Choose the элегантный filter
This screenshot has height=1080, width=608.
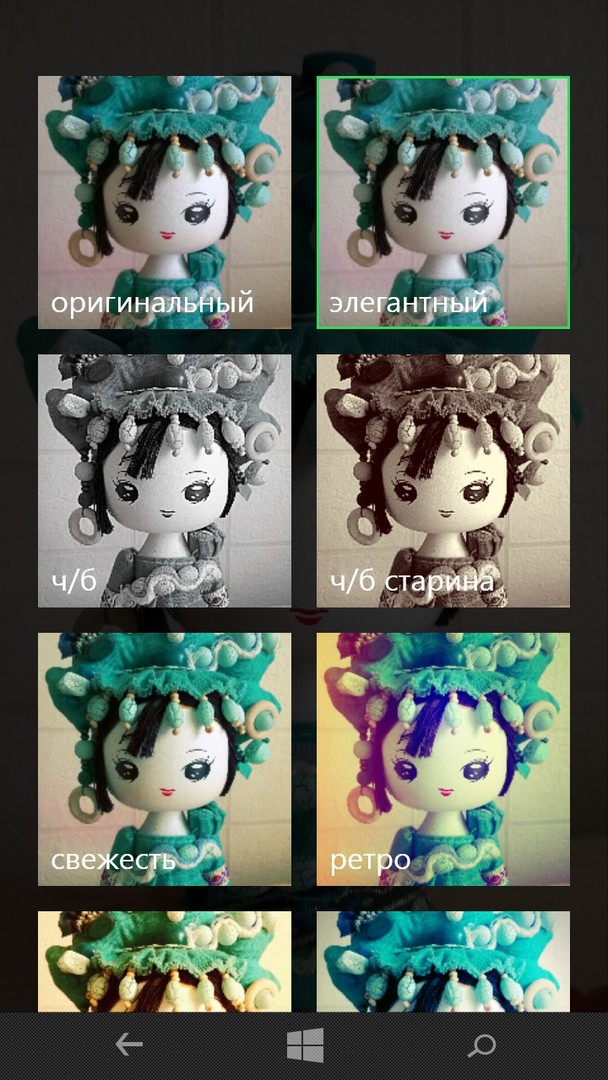(x=443, y=202)
